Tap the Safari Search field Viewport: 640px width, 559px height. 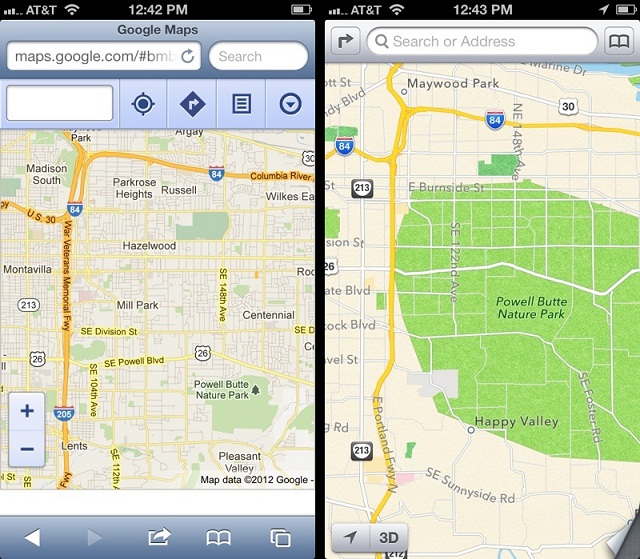(x=258, y=56)
